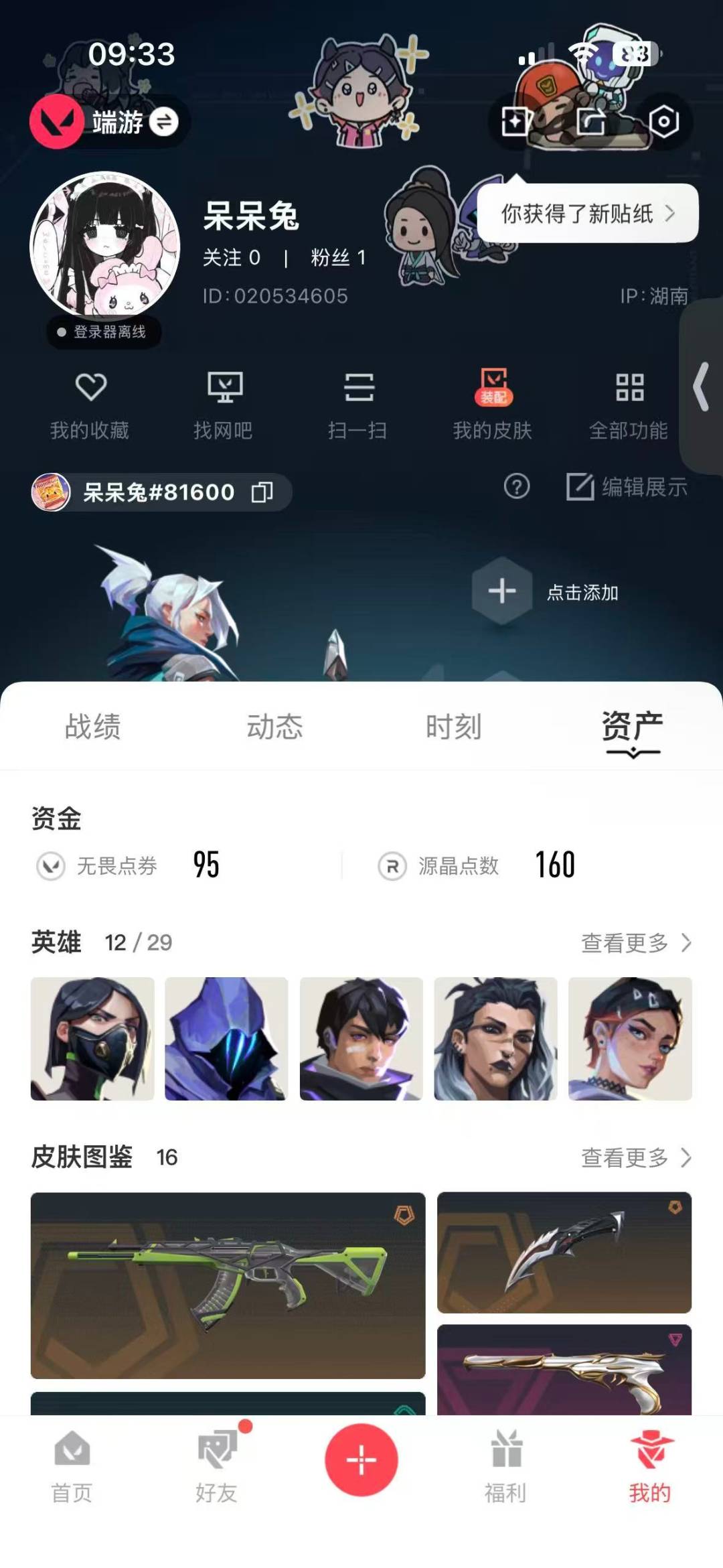The width and height of the screenshot is (723, 1568).
Task: Tap the red plus button in bottom bar
Action: 361,1462
